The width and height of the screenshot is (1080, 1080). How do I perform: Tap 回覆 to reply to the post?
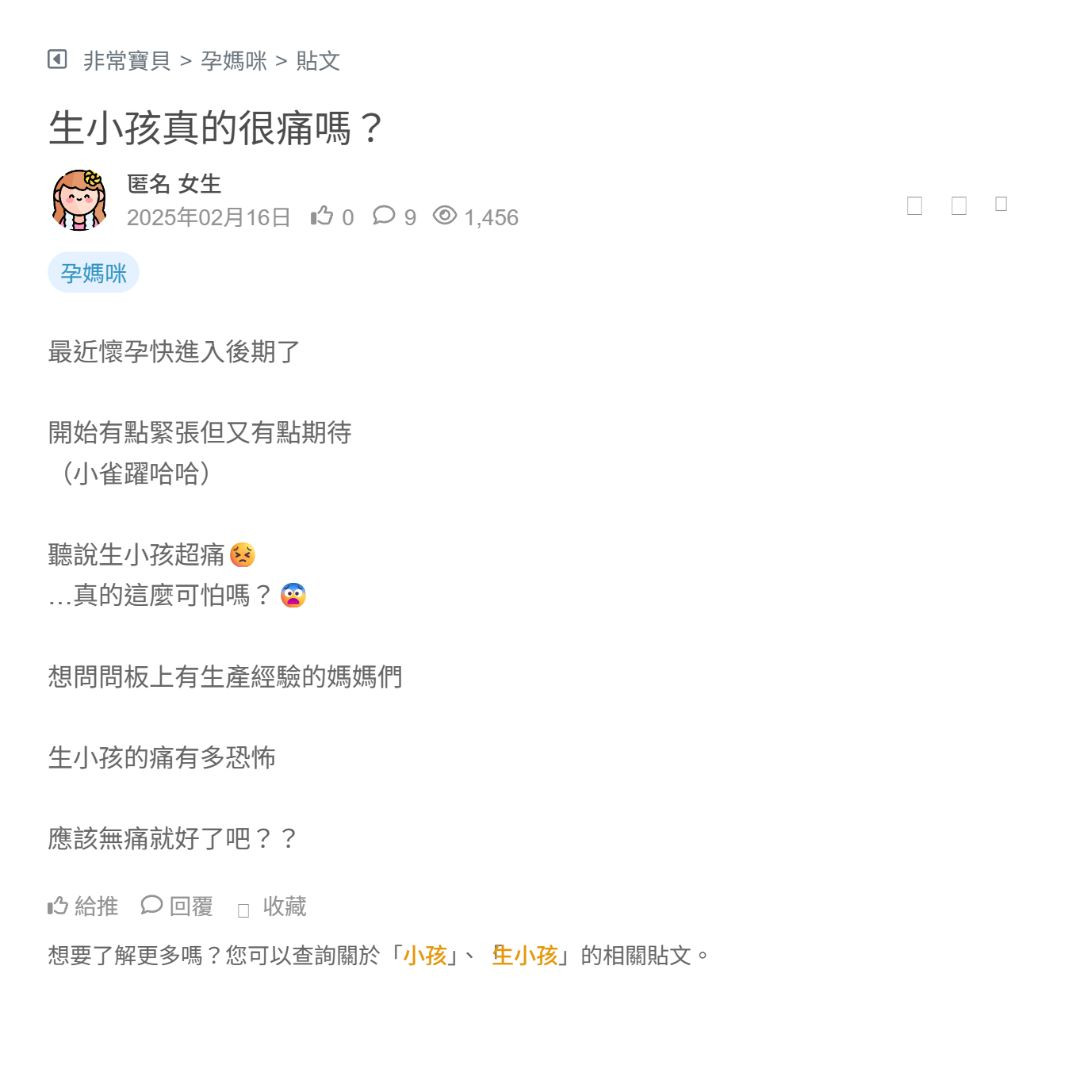(x=177, y=906)
